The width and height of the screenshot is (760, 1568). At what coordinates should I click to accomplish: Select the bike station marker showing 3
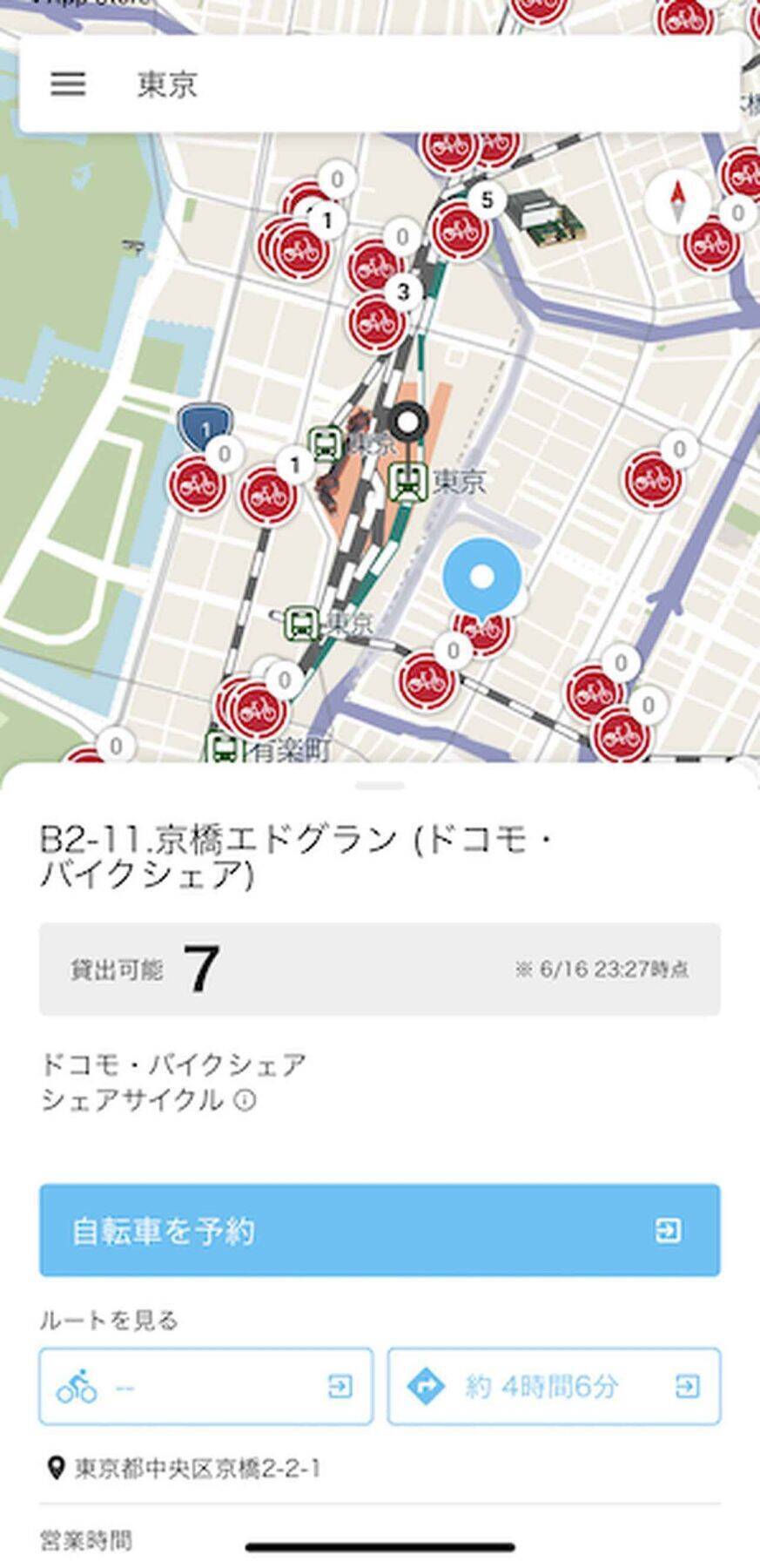378,319
